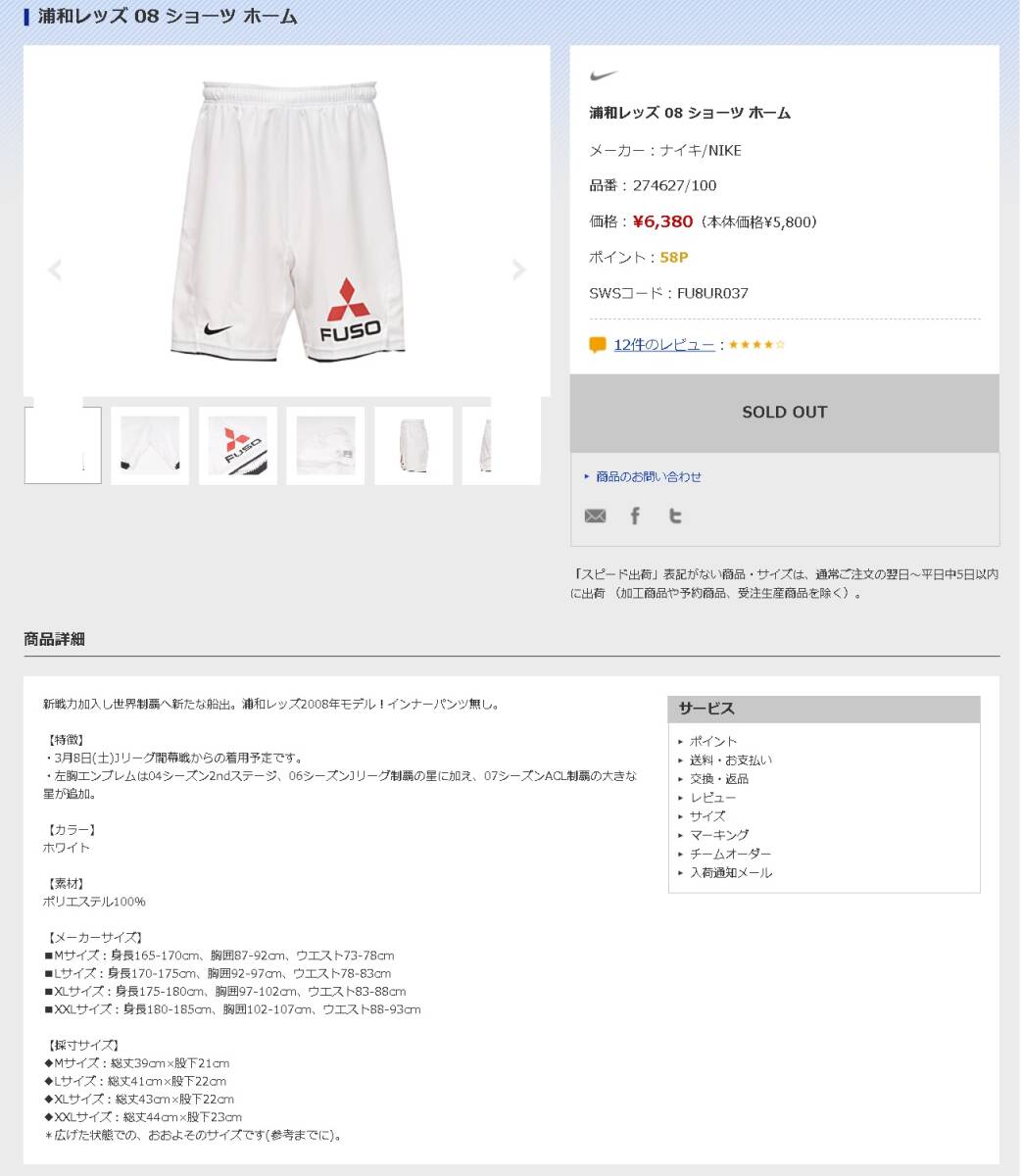Share this product by email
Viewport: 1022px width, 1176px height.
[x=595, y=515]
